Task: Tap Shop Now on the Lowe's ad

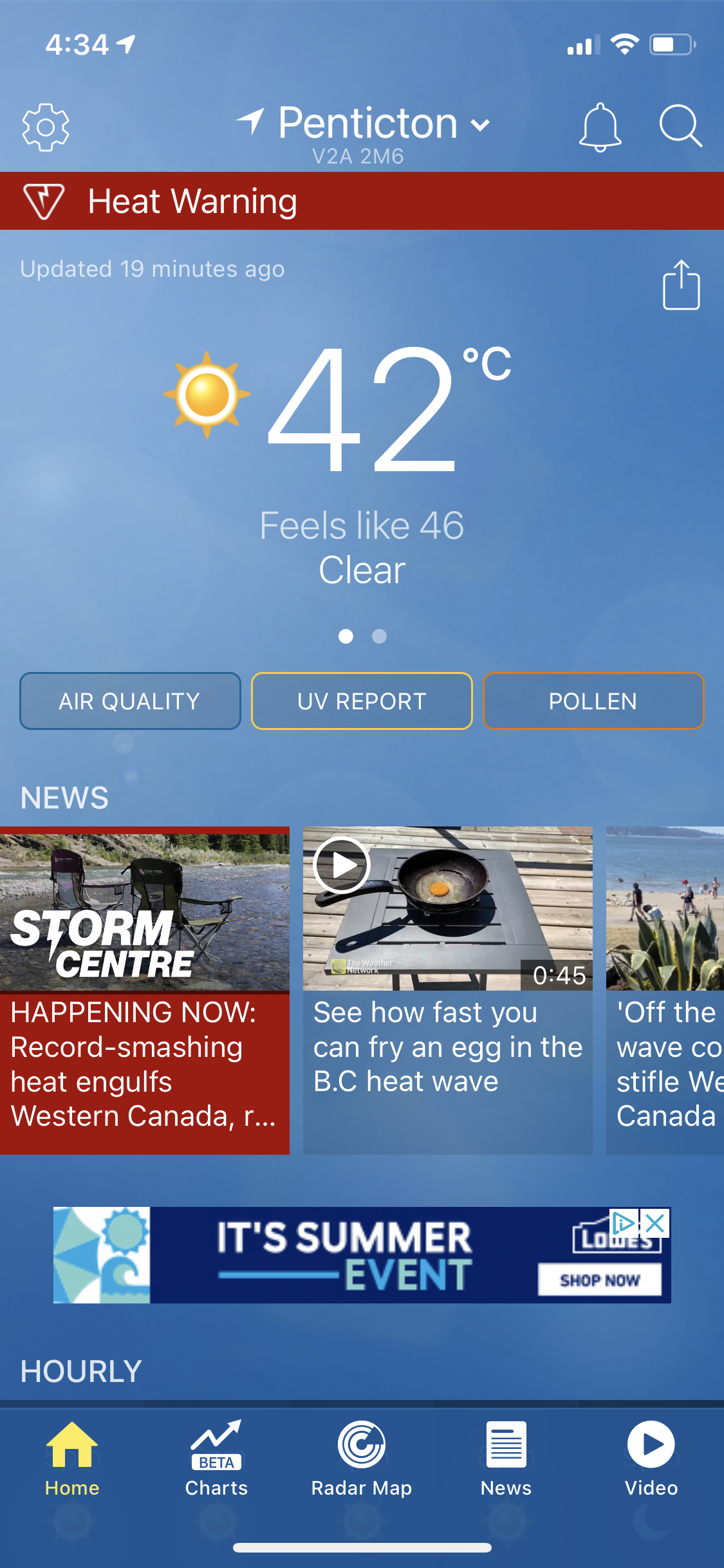Action: pos(599,1280)
